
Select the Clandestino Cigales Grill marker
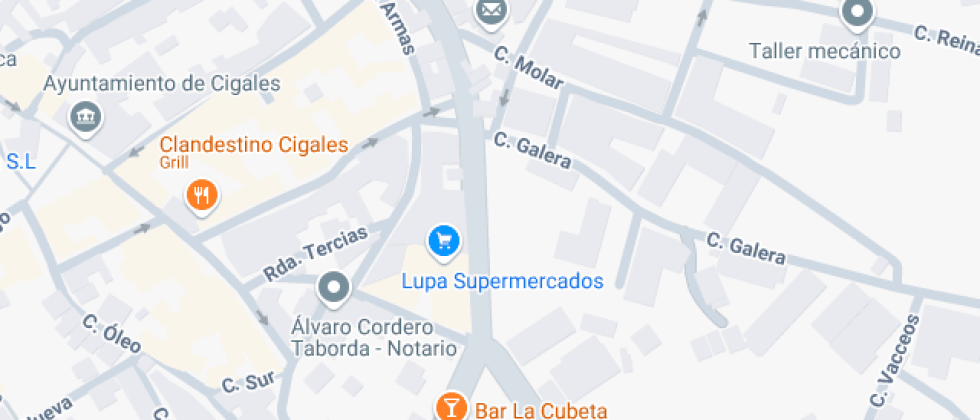click(202, 194)
